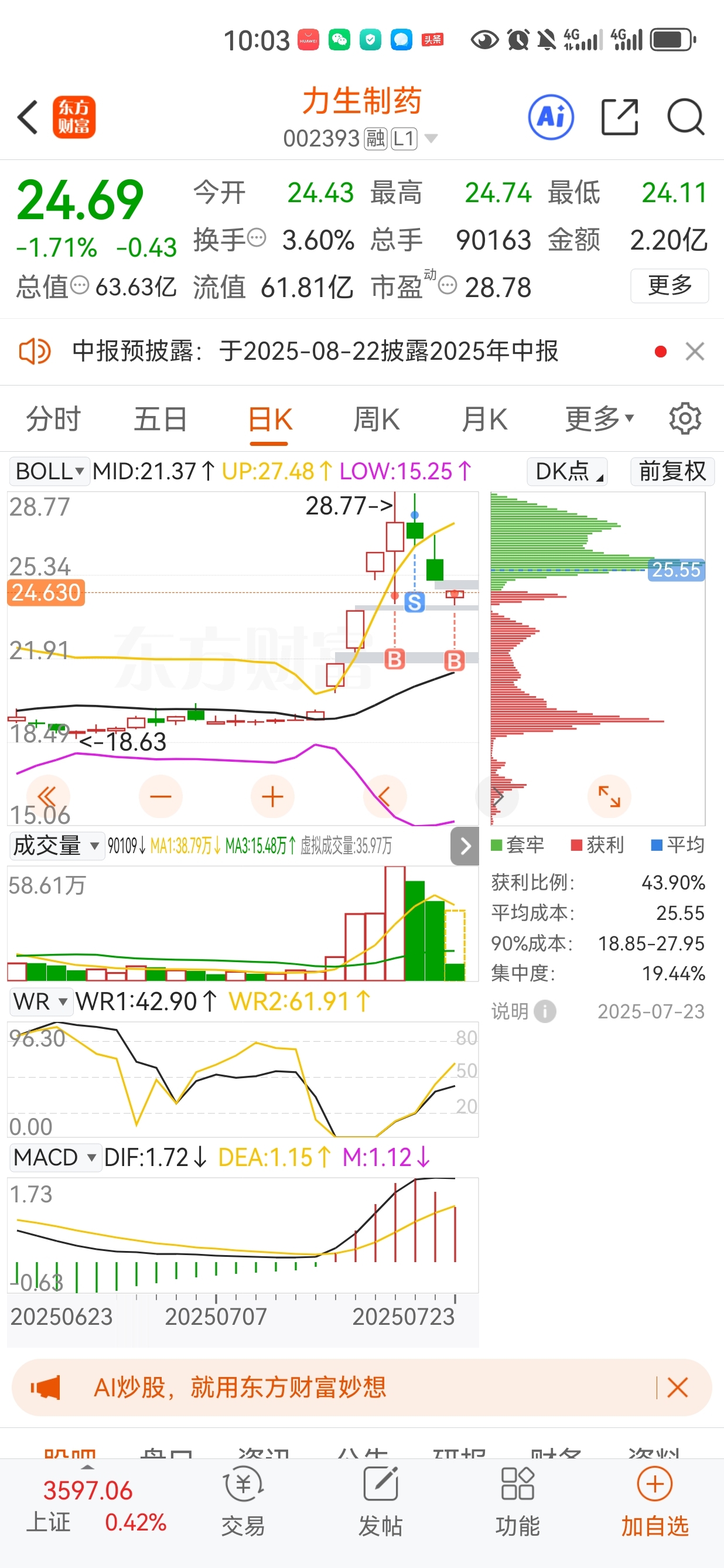Expand the 更多 chart period dropdown
Viewport: 724px width, 1568px height.
600,420
